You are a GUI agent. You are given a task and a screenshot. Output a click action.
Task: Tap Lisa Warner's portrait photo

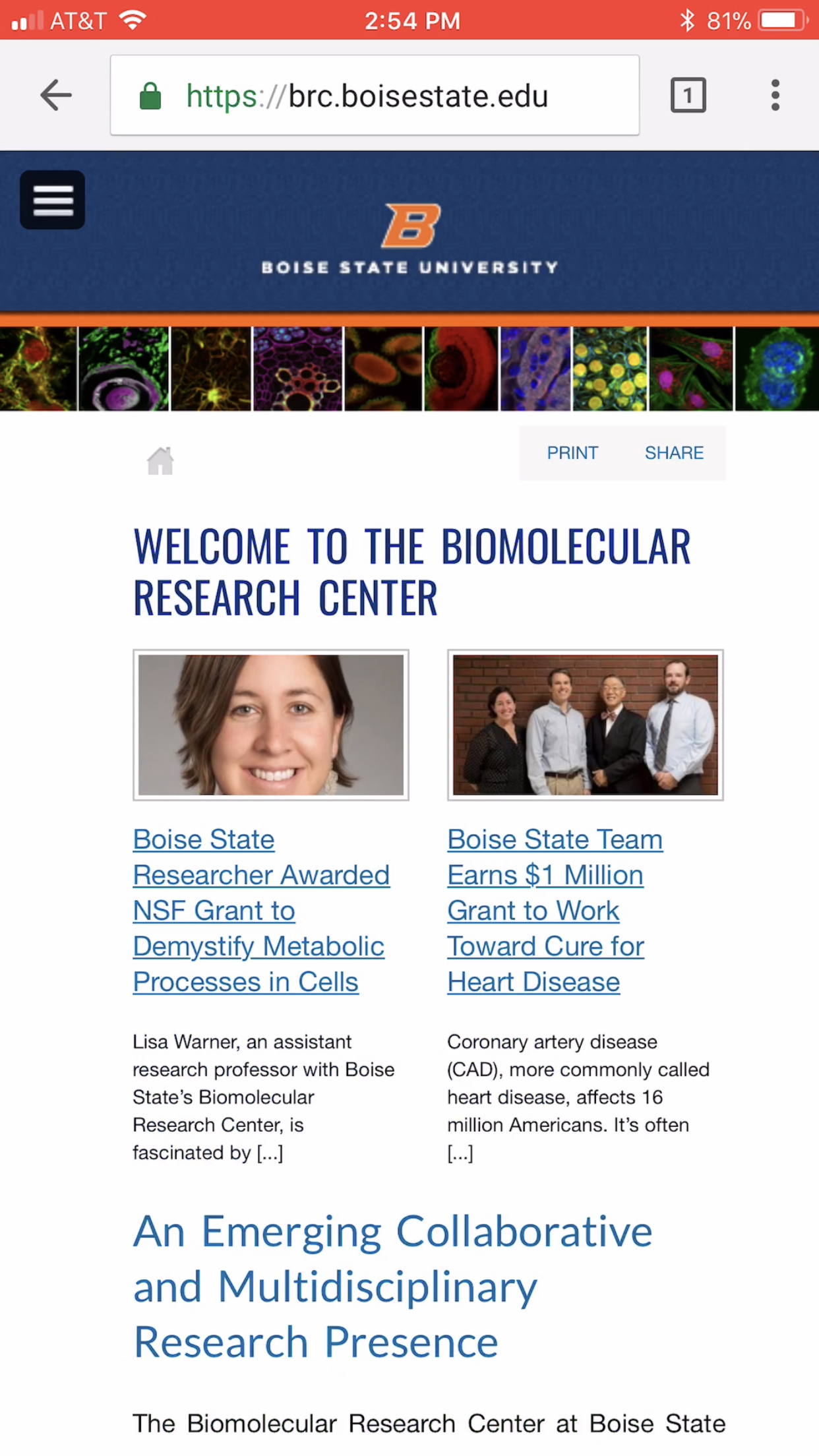tap(271, 725)
